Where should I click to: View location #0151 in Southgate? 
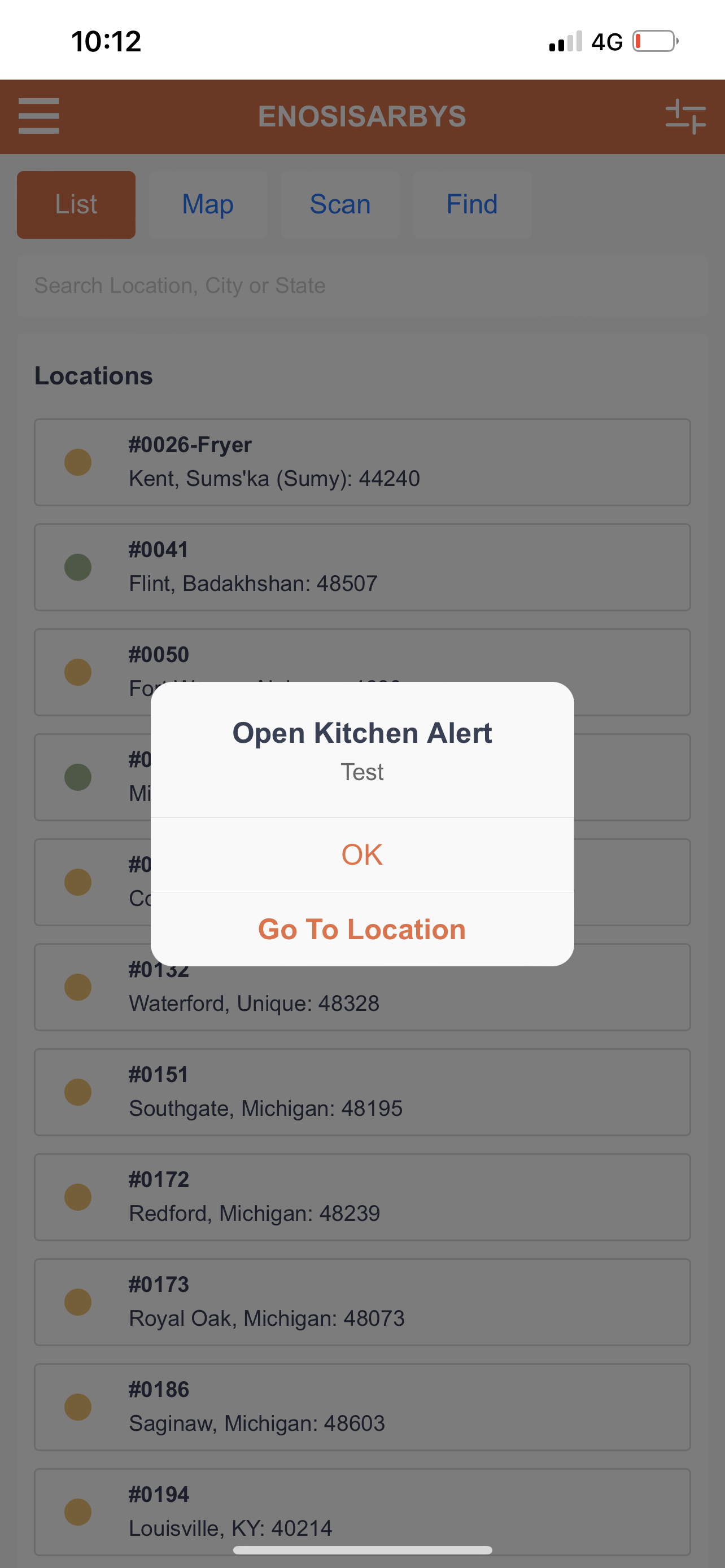tap(361, 1092)
